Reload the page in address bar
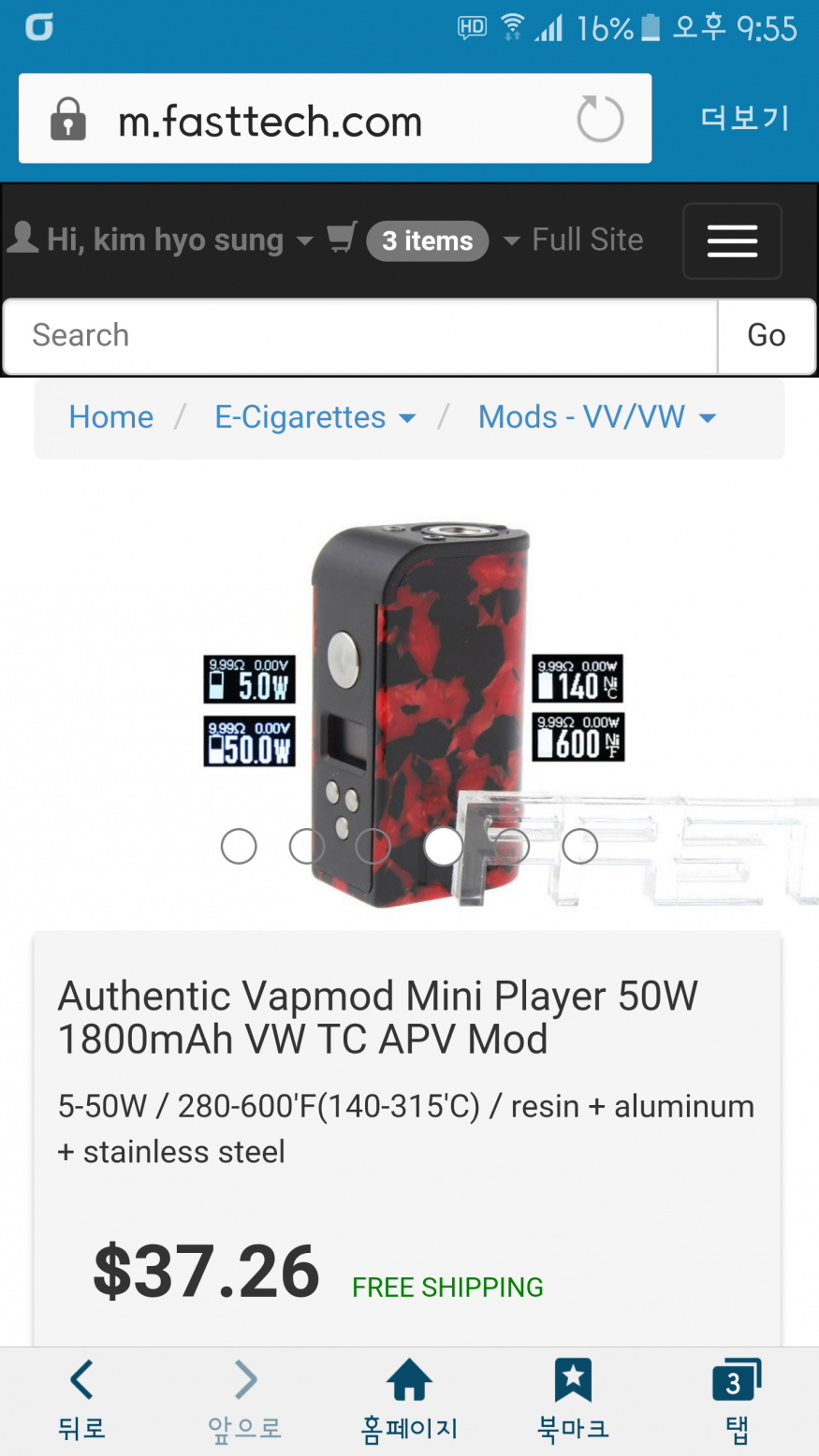The image size is (819, 1456). click(599, 120)
